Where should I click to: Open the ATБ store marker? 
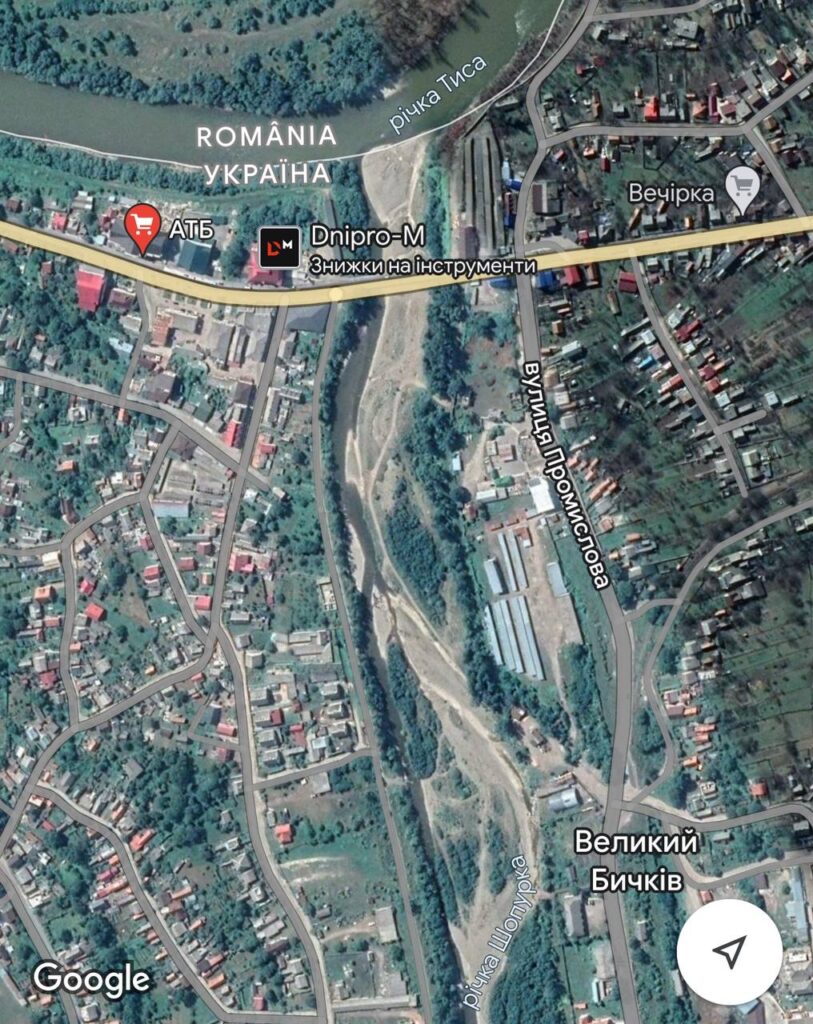point(143,225)
